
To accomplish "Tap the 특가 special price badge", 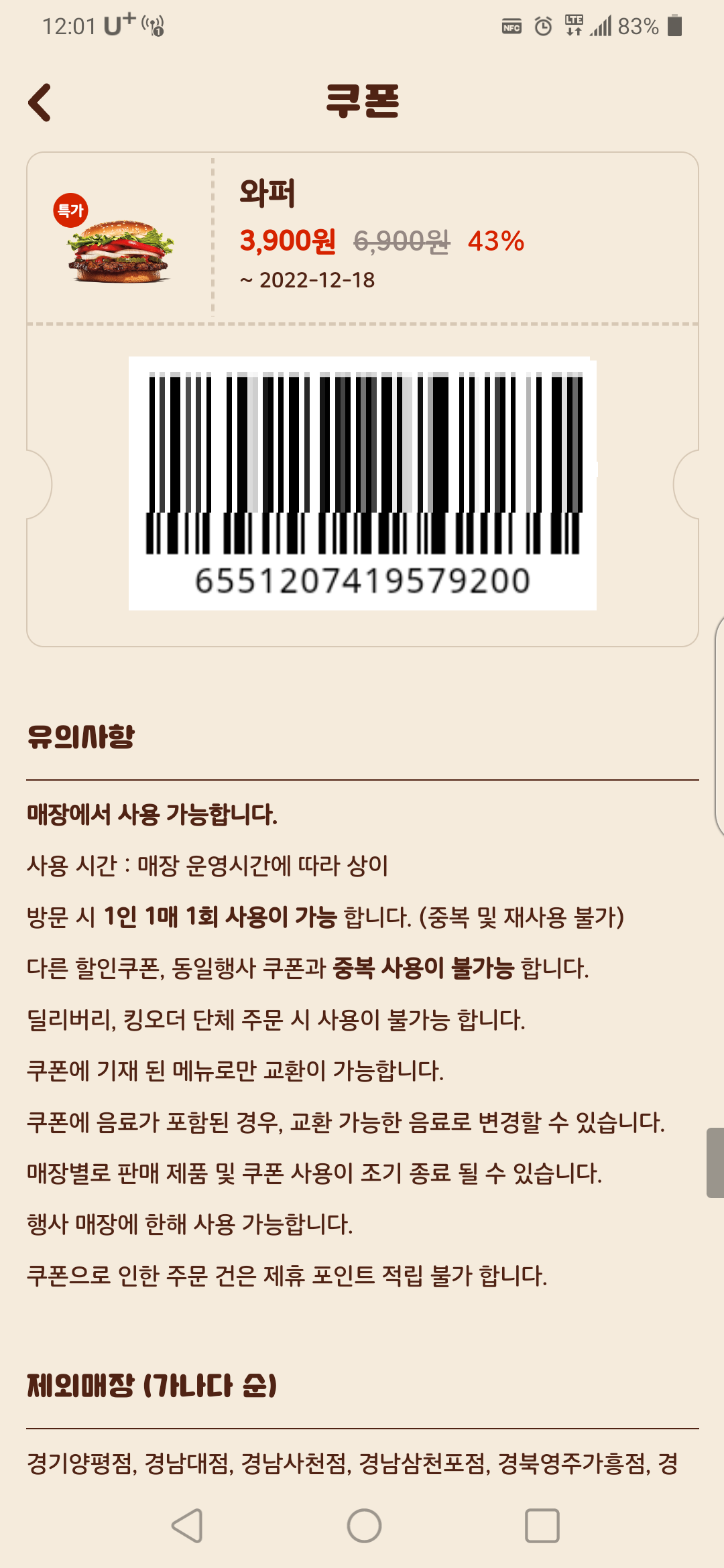I will 70,210.
